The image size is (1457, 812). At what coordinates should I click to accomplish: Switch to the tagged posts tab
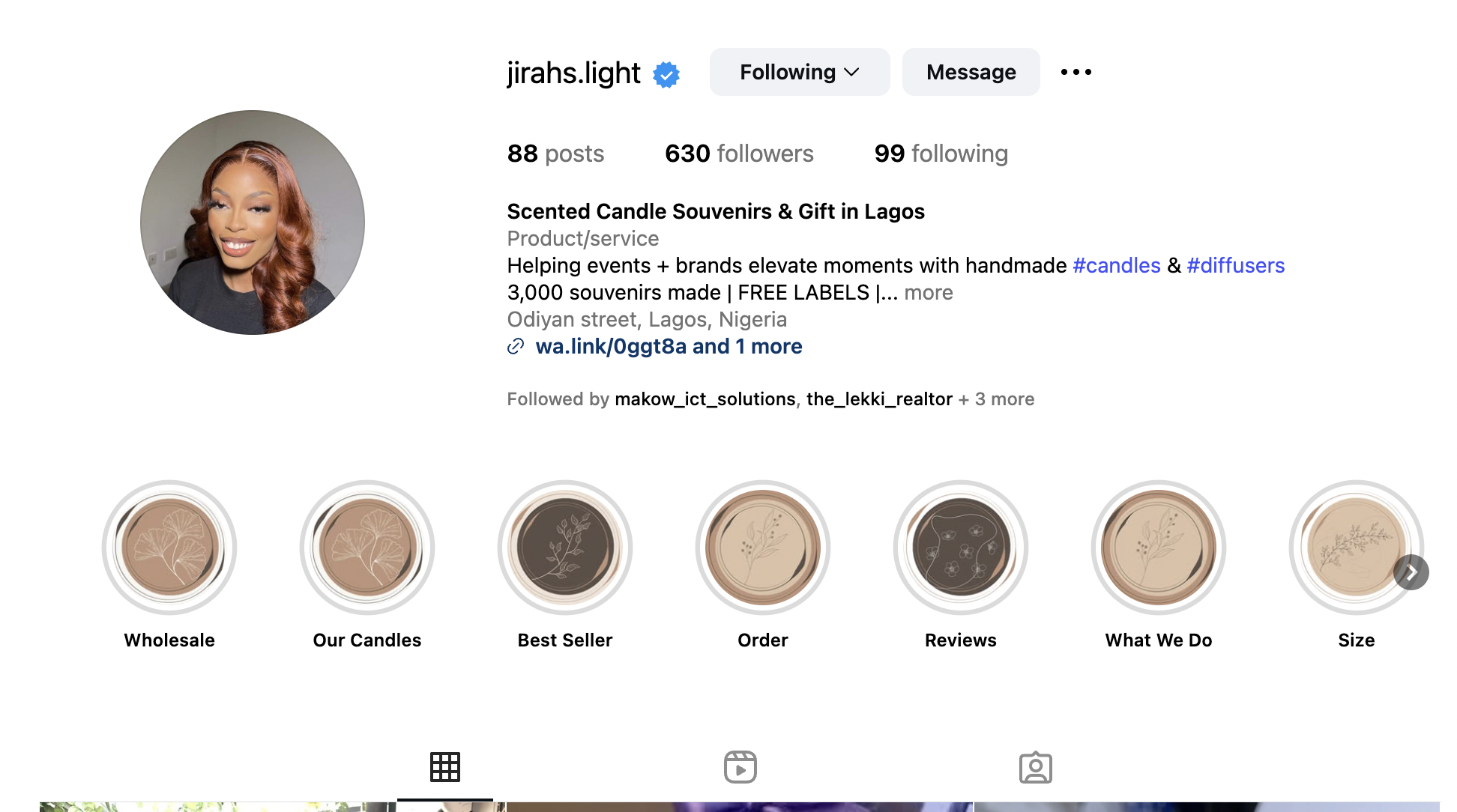coord(1035,767)
